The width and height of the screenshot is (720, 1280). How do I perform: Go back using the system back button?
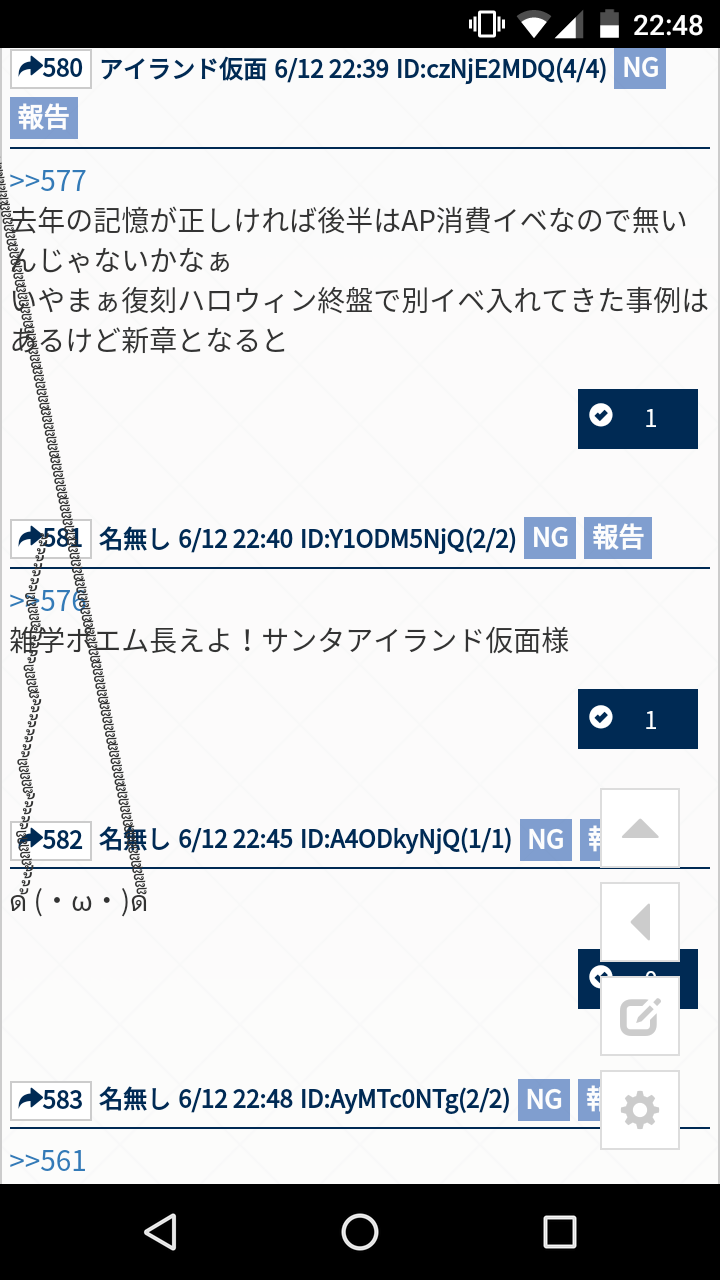pyautogui.click(x=160, y=1232)
